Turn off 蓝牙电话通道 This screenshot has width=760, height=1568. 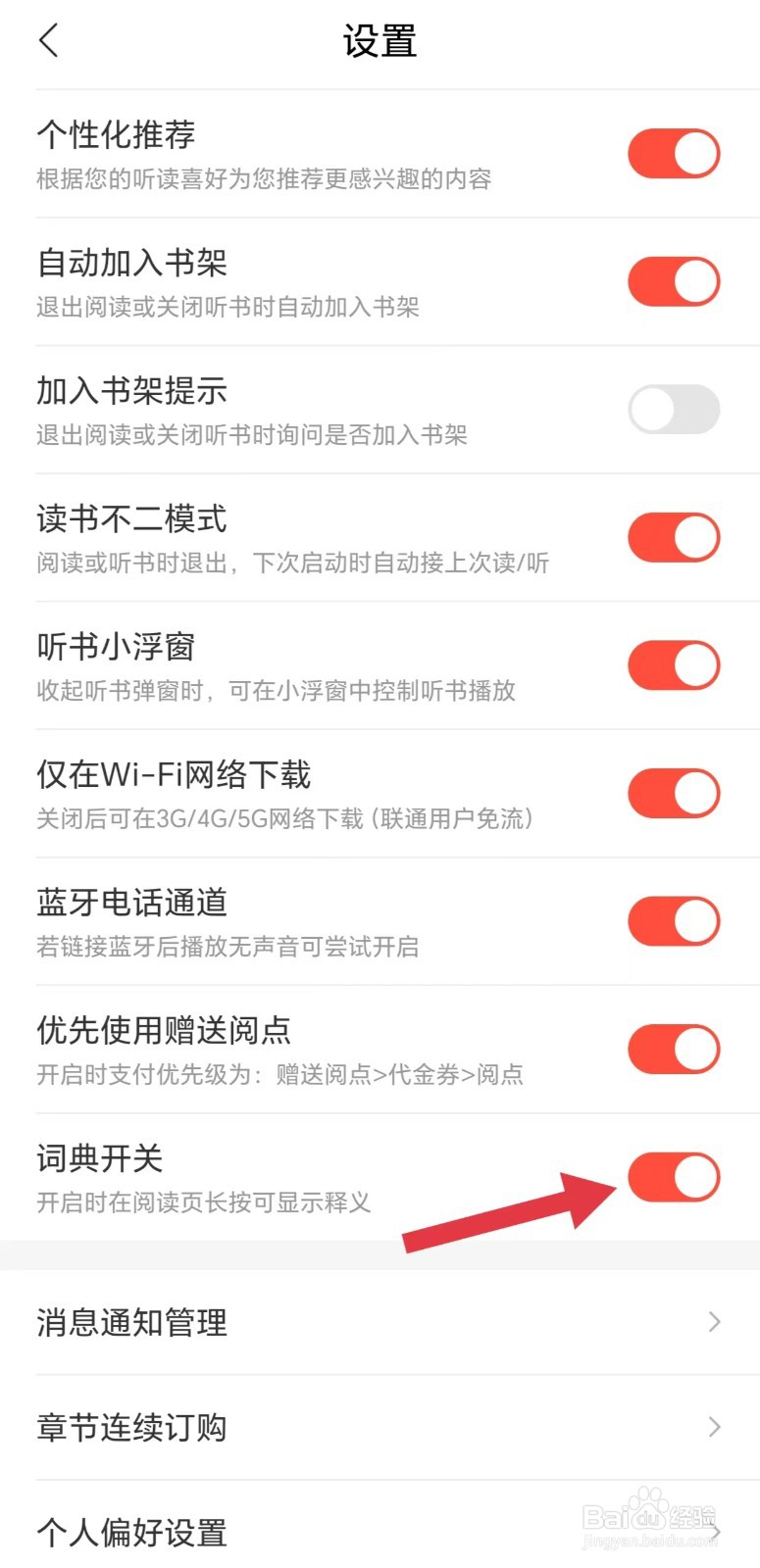(674, 921)
